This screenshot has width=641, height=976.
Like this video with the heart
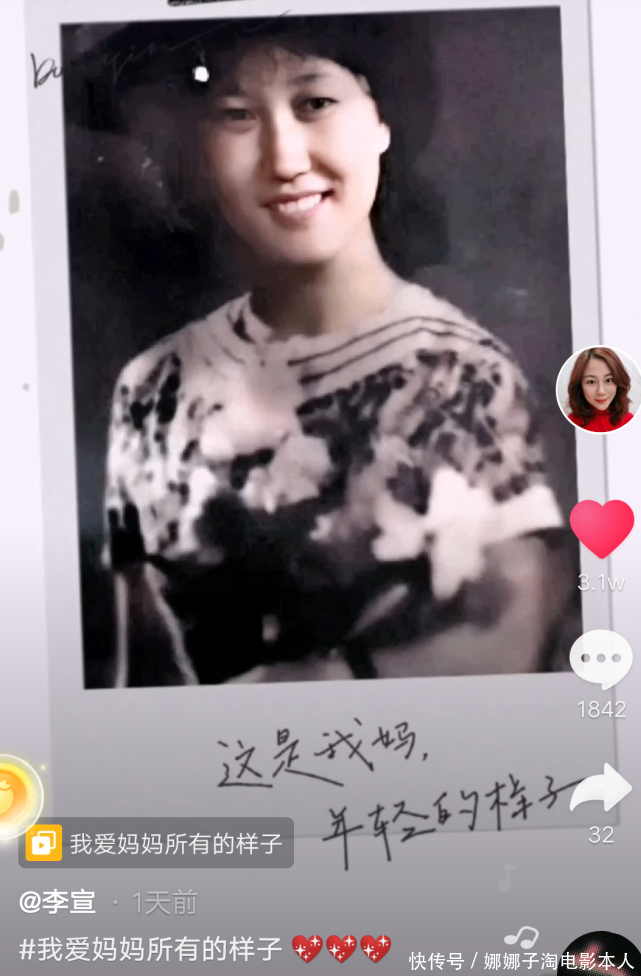tap(601, 529)
